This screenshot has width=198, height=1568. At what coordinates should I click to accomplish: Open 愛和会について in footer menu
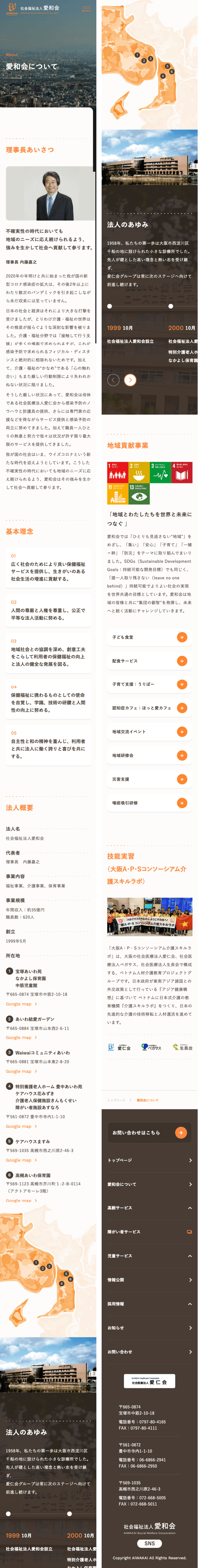[149, 1184]
